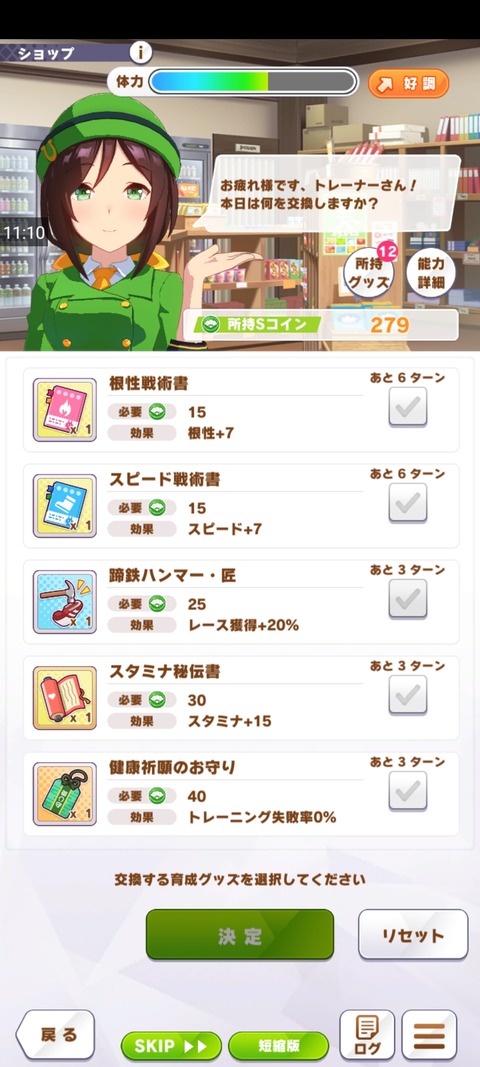The image size is (480, 1067).
Task: Tick the 健康祈願のお守り checkbox
Action: 408,791
